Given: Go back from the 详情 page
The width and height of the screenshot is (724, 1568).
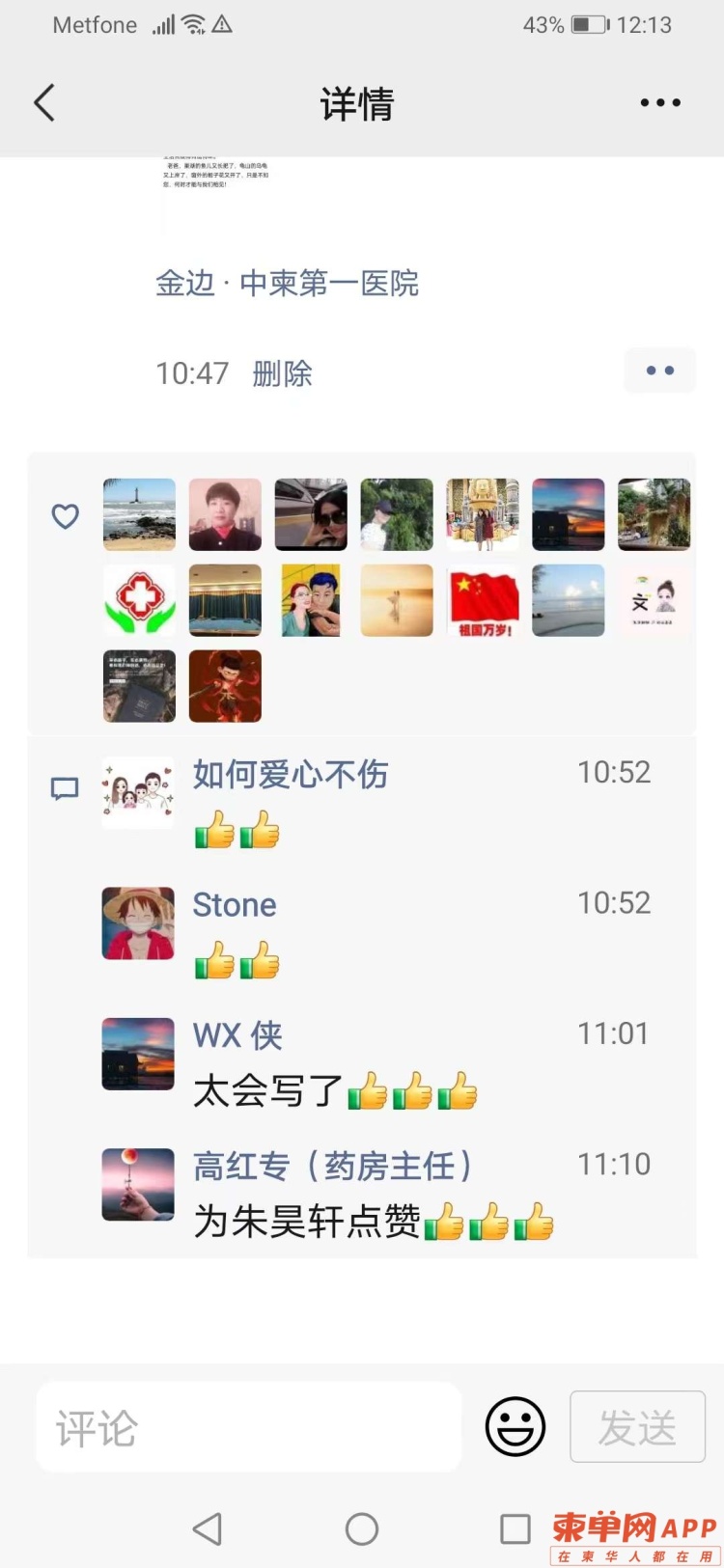Looking at the screenshot, I should point(44,102).
